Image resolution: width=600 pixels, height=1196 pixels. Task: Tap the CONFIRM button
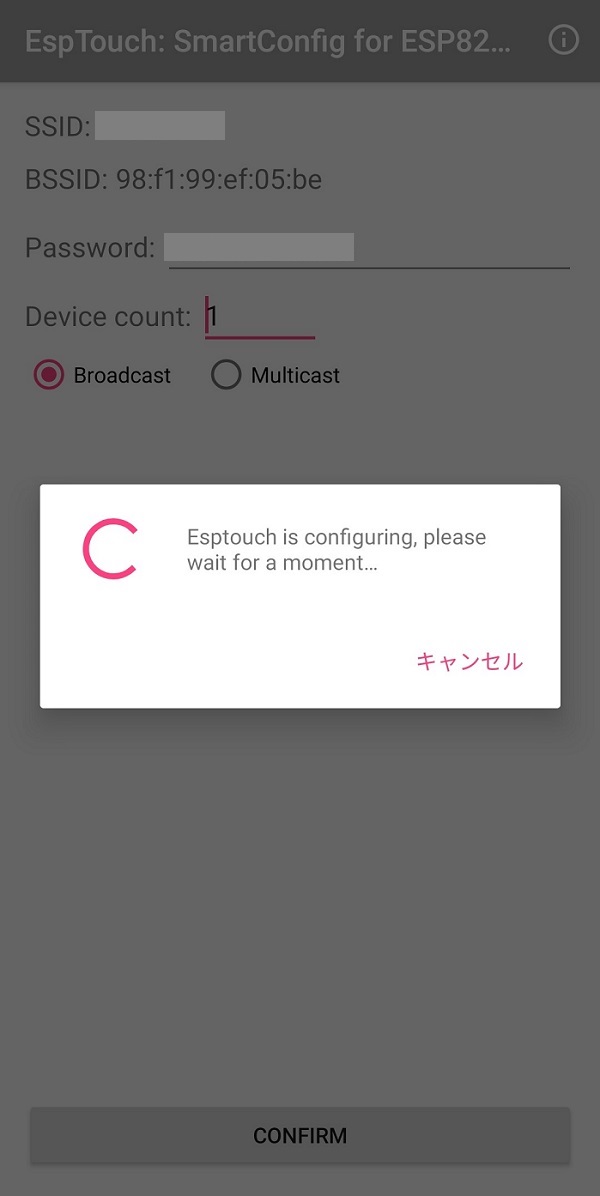click(x=300, y=1135)
